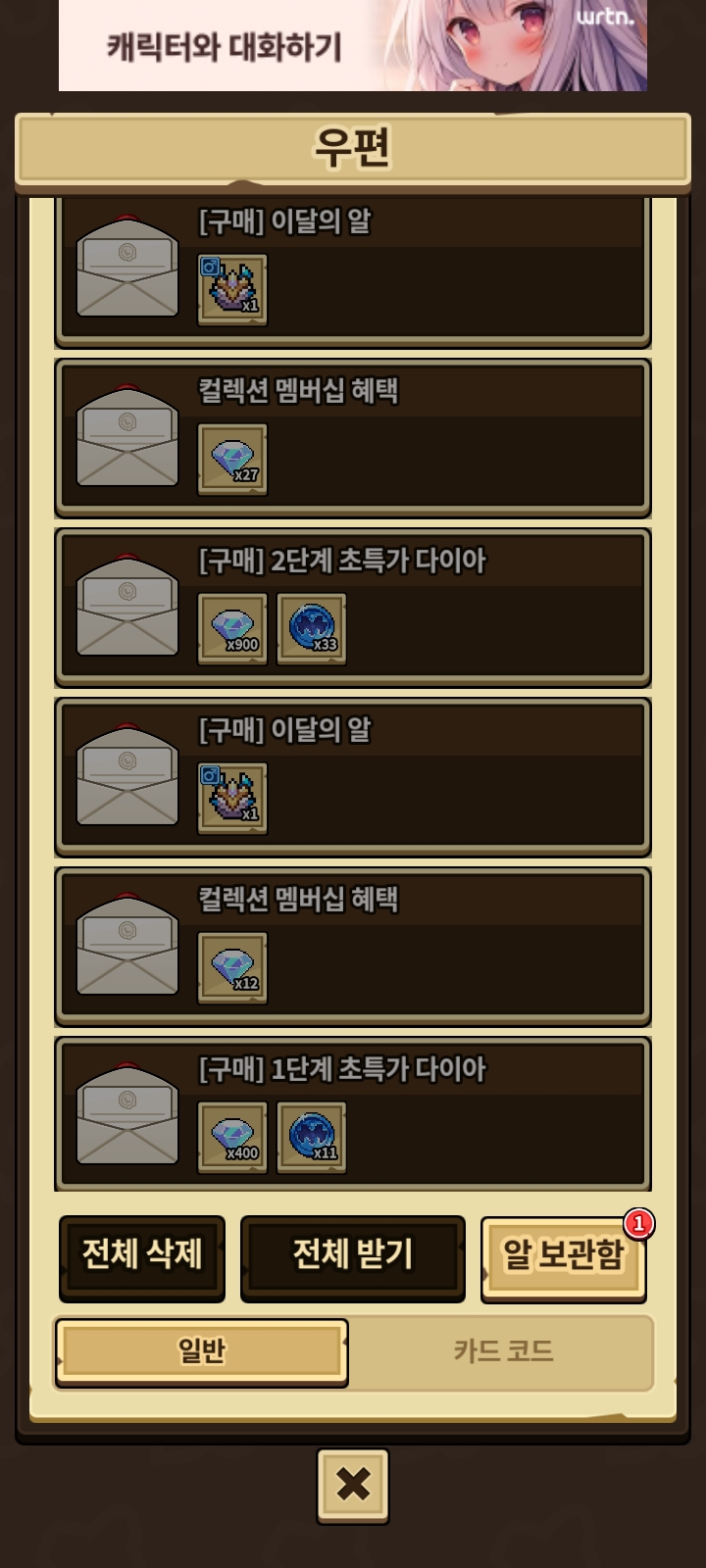Open the 컬렉션 멤버십 혜택 mail with x12 diamonds
Viewport: 706px width, 1568px height.
click(x=352, y=946)
